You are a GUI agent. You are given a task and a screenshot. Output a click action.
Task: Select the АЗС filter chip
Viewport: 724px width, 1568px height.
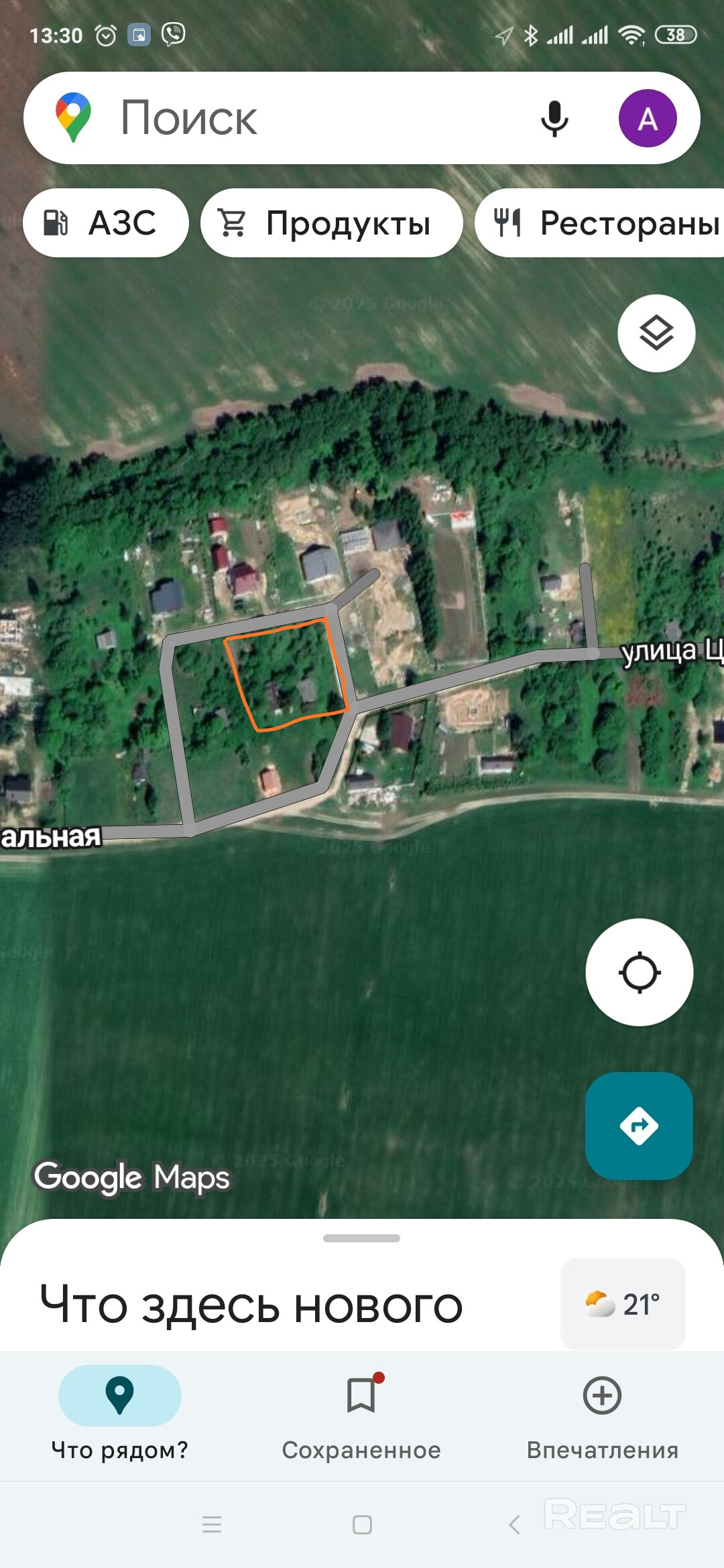coord(106,223)
